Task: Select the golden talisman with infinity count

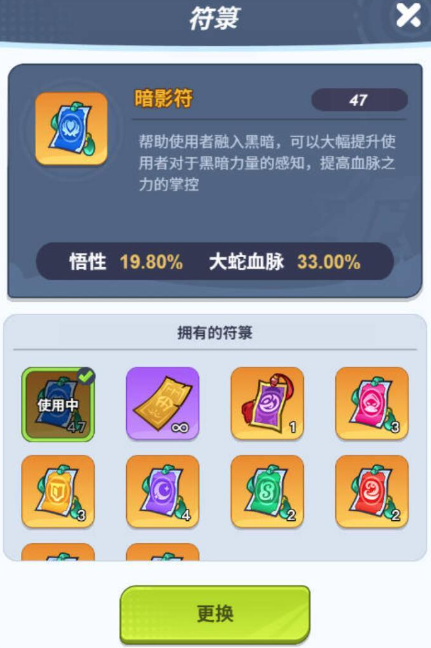Action: [162, 403]
